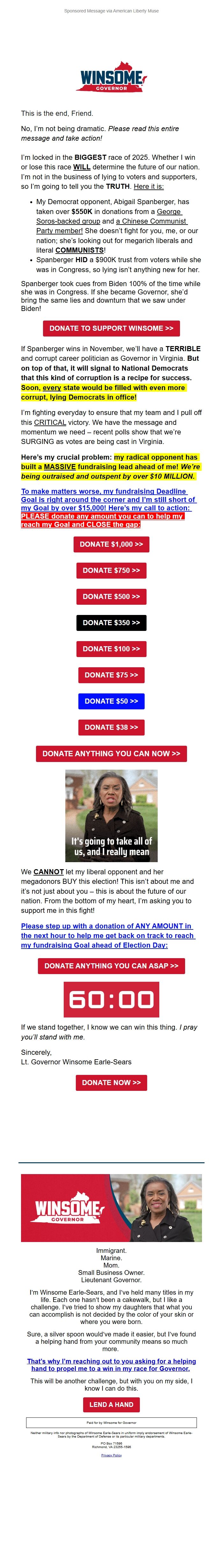Tap DONATE ANYTHING YOU CAN NOW
The width and height of the screenshot is (223, 1568).
click(111, 754)
